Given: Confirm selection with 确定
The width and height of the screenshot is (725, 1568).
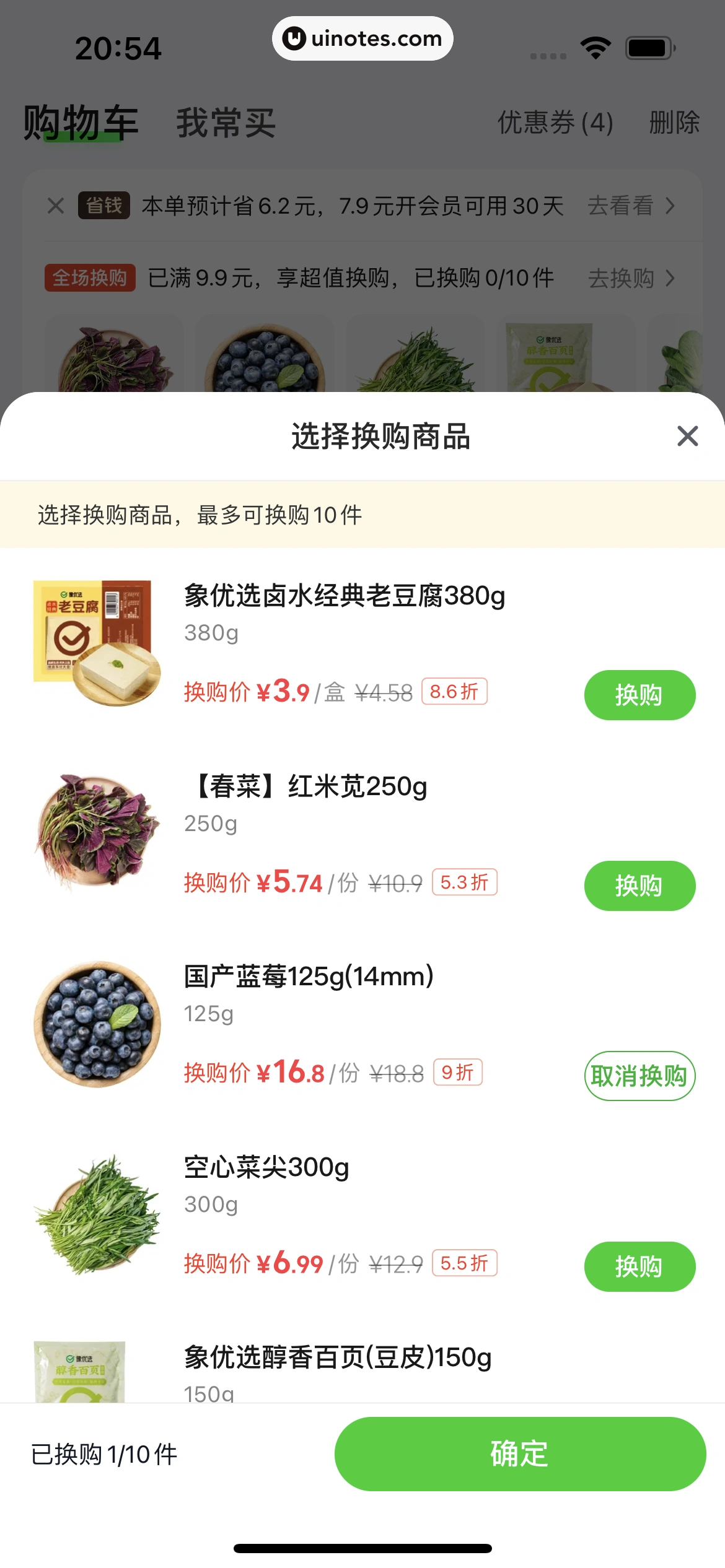Looking at the screenshot, I should point(519,1453).
